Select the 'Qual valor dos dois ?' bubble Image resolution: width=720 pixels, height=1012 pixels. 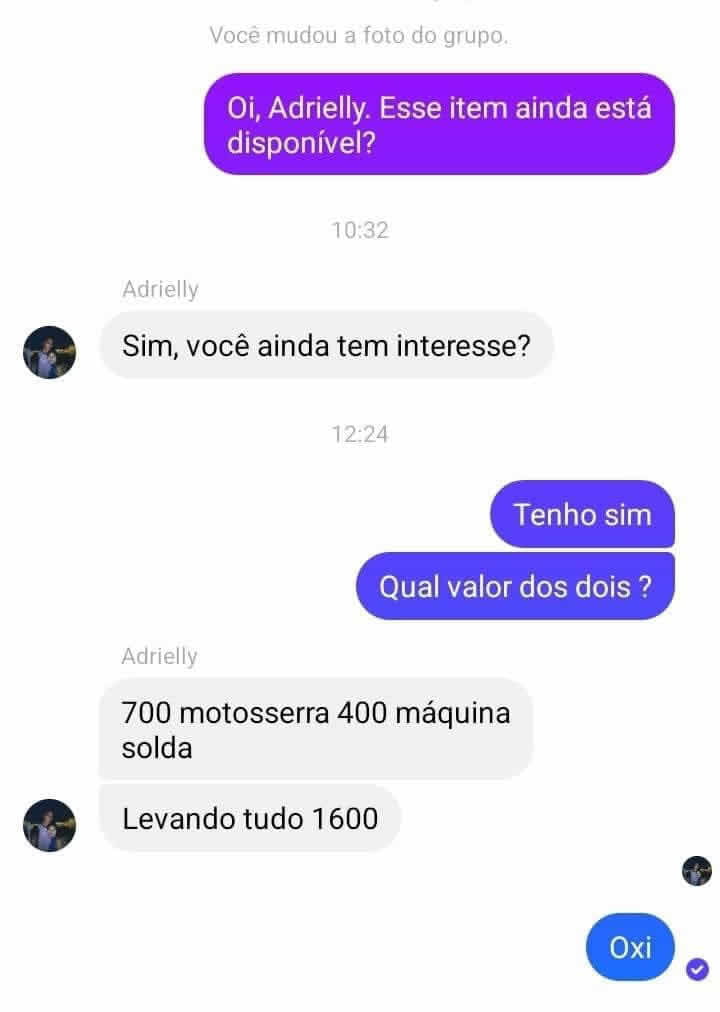[514, 586]
